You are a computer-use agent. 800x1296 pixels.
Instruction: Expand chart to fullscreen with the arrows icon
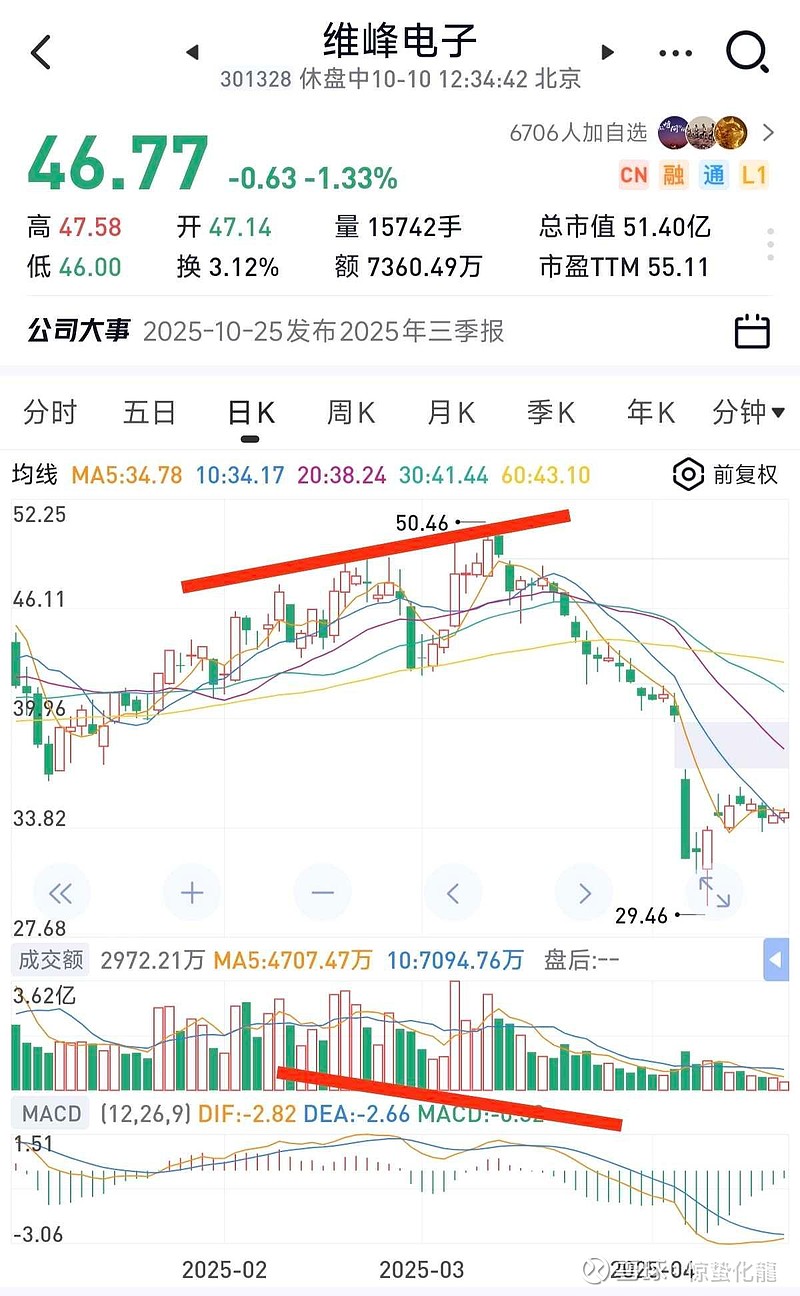coord(714,892)
